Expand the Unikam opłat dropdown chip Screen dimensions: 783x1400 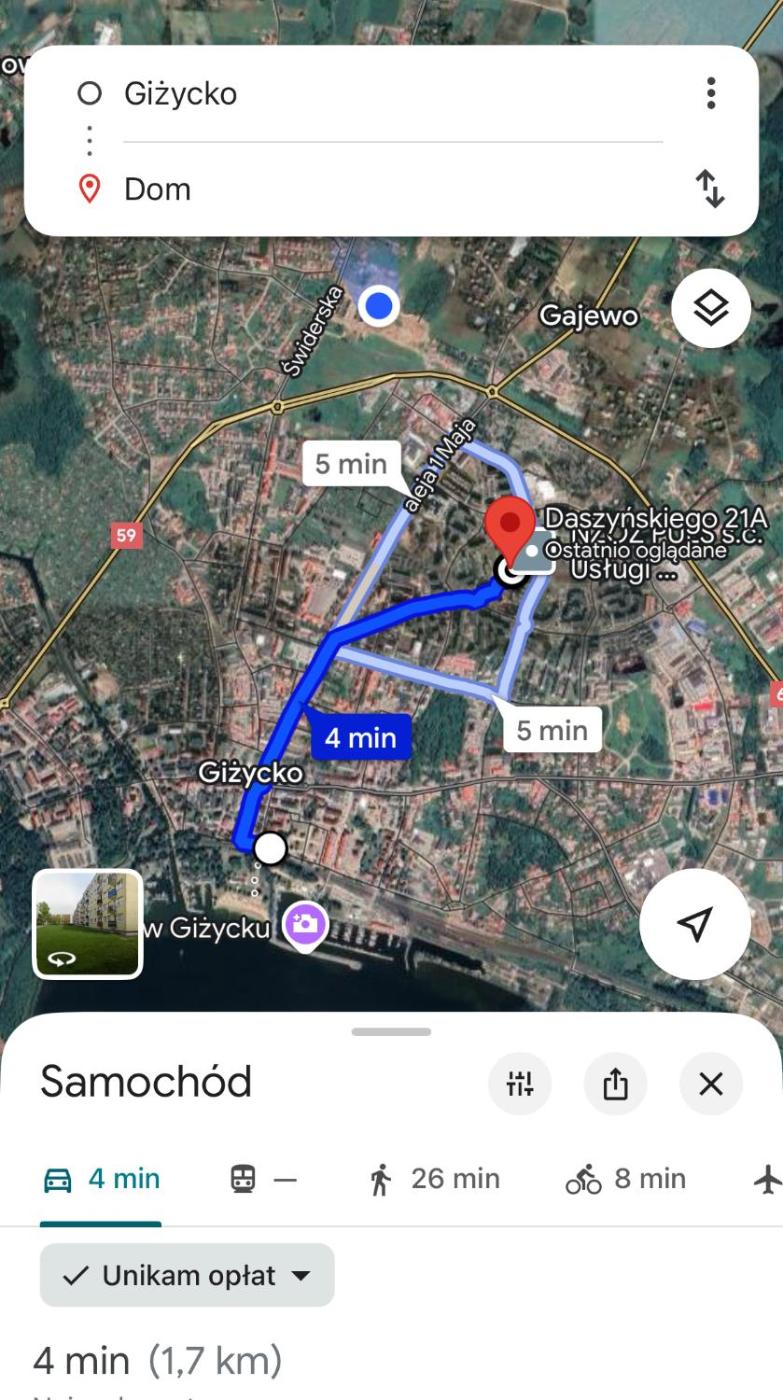pos(187,1275)
